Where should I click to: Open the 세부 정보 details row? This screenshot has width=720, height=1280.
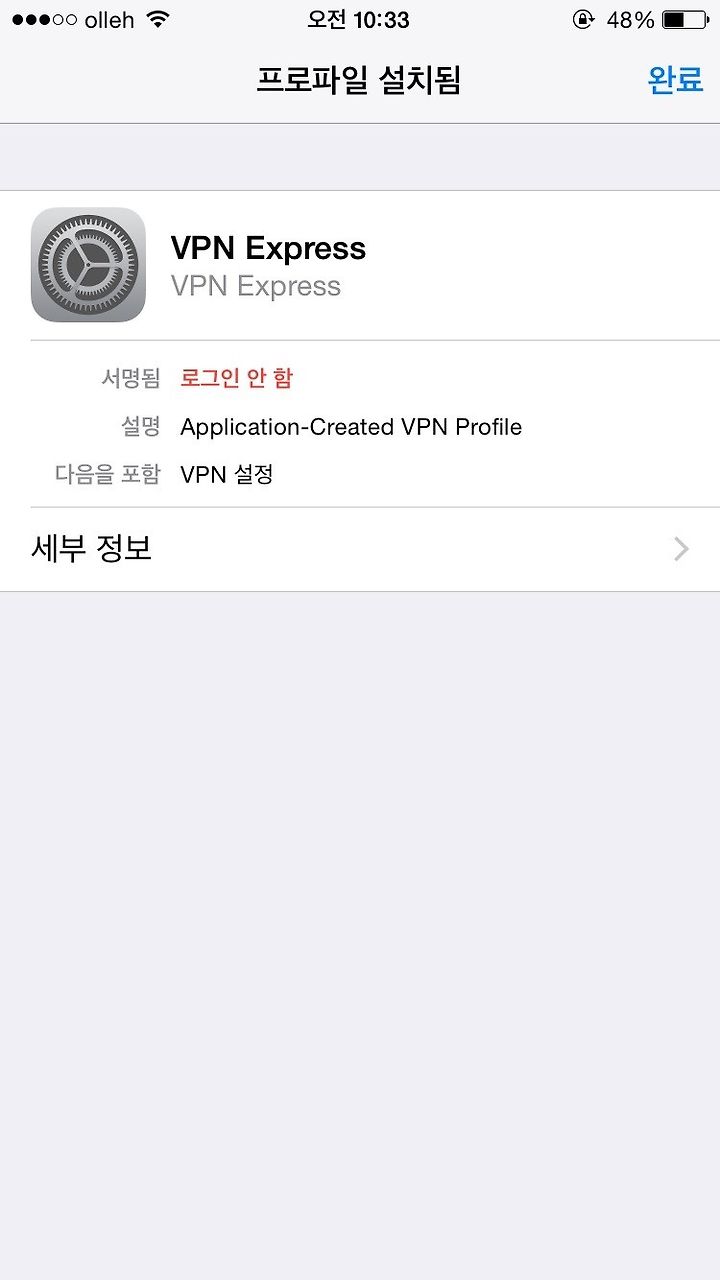point(360,549)
